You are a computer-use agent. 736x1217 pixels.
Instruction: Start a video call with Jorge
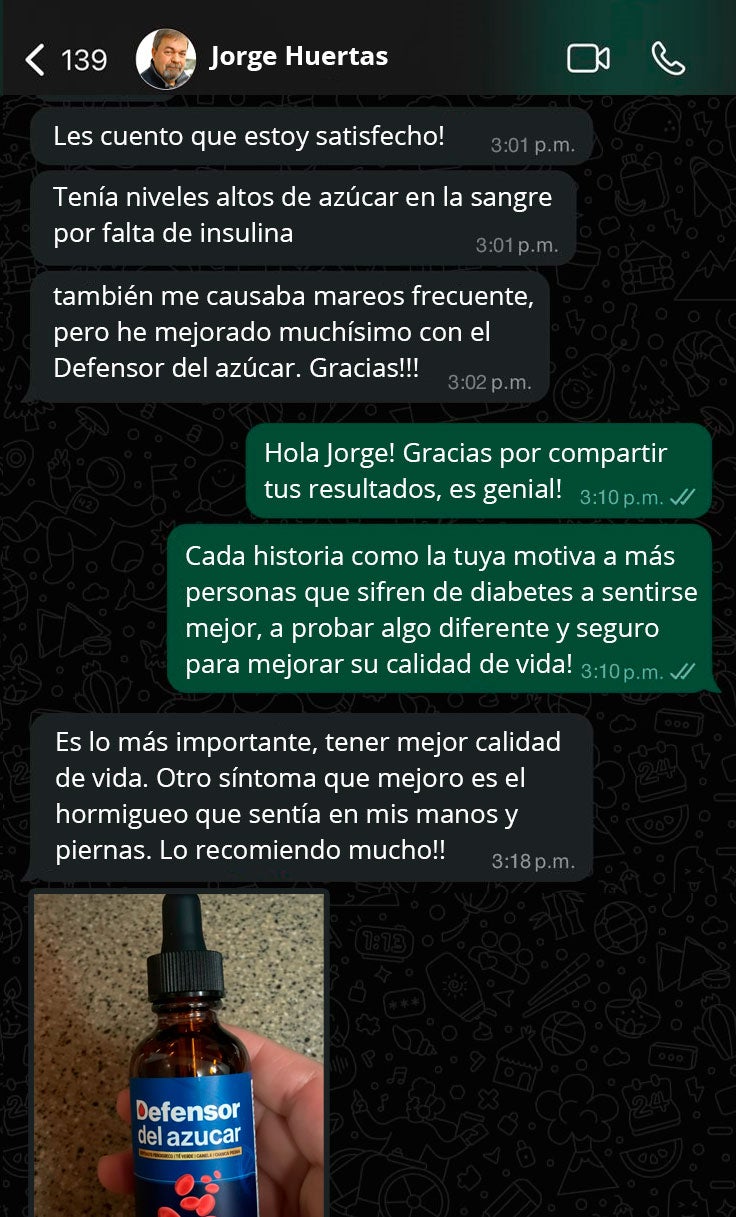[x=588, y=59]
